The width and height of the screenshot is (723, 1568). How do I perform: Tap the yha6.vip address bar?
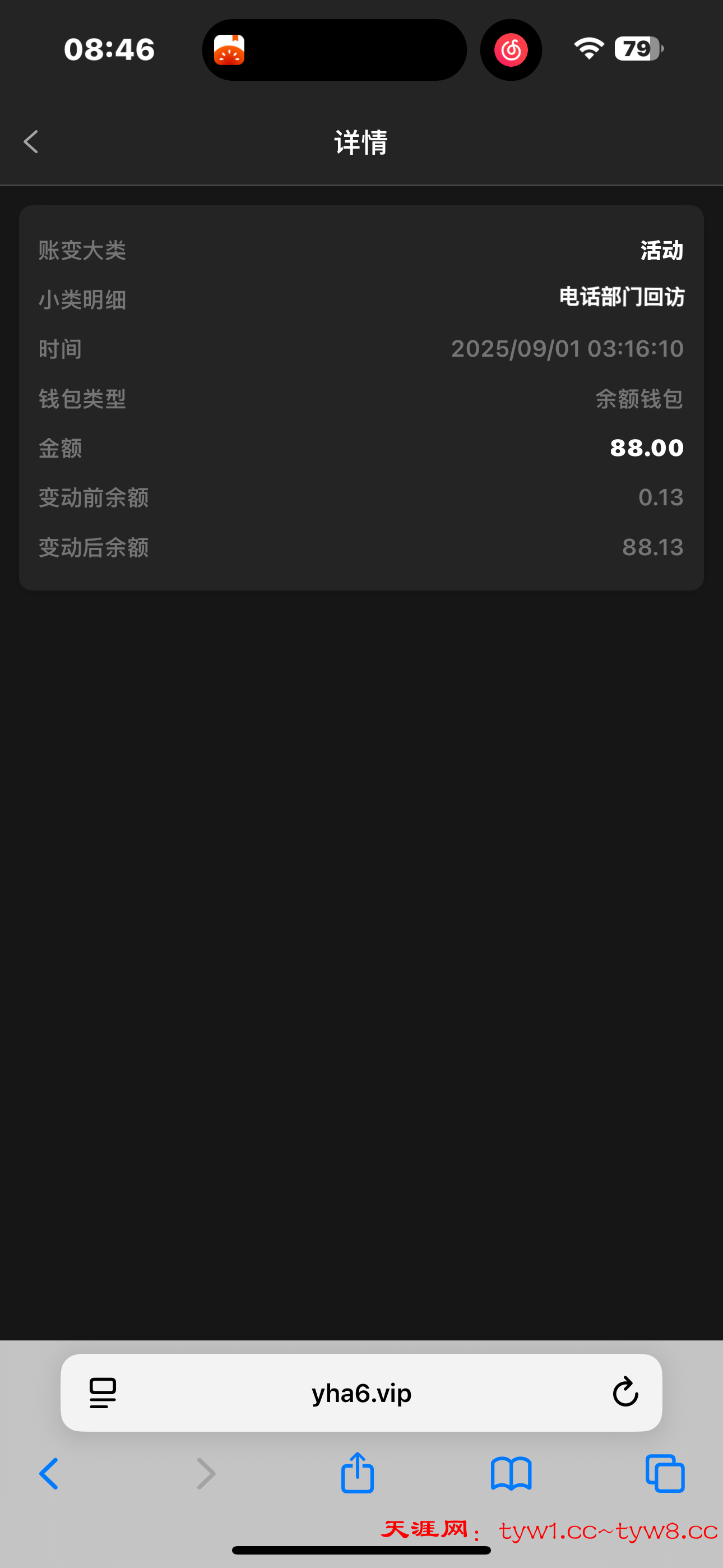361,1393
